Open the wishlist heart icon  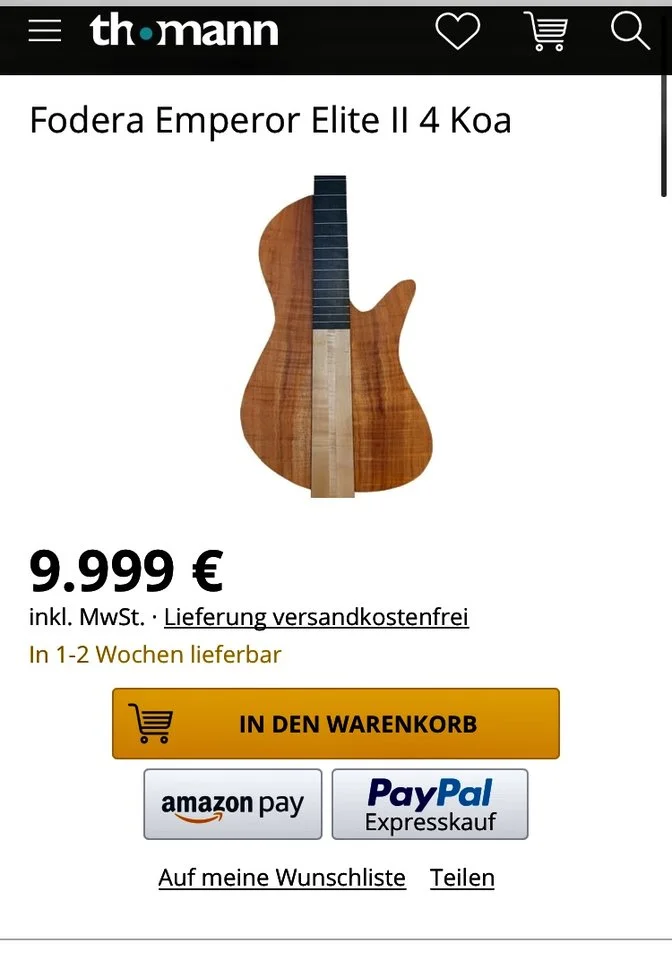pos(457,31)
